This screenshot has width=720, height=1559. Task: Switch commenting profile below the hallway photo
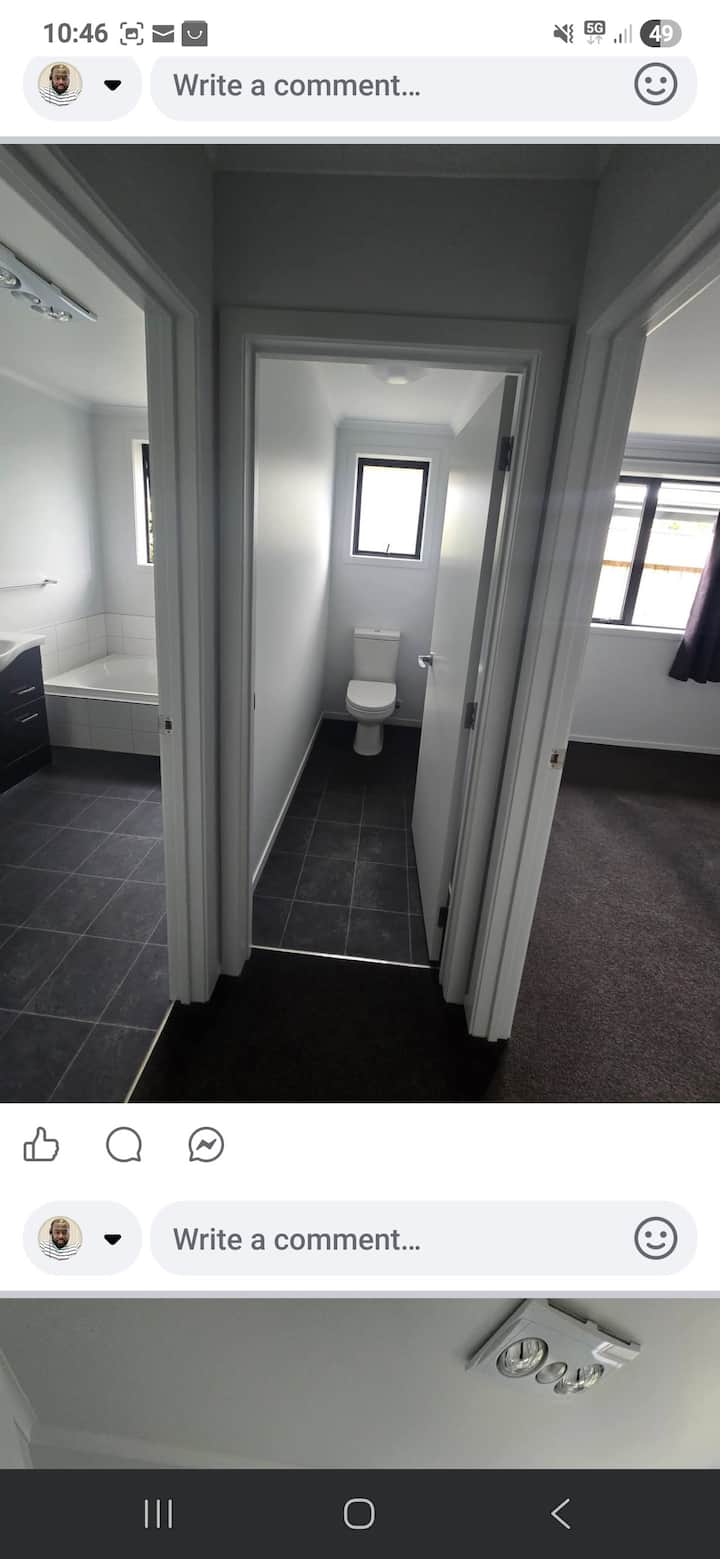[82, 1238]
